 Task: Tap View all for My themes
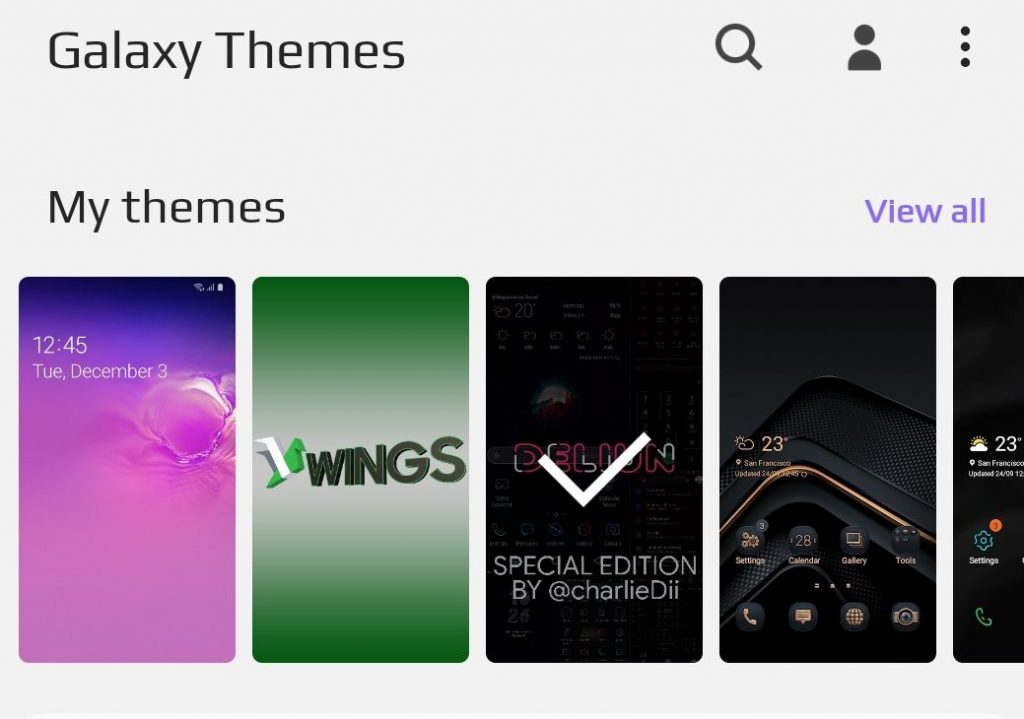coord(925,211)
